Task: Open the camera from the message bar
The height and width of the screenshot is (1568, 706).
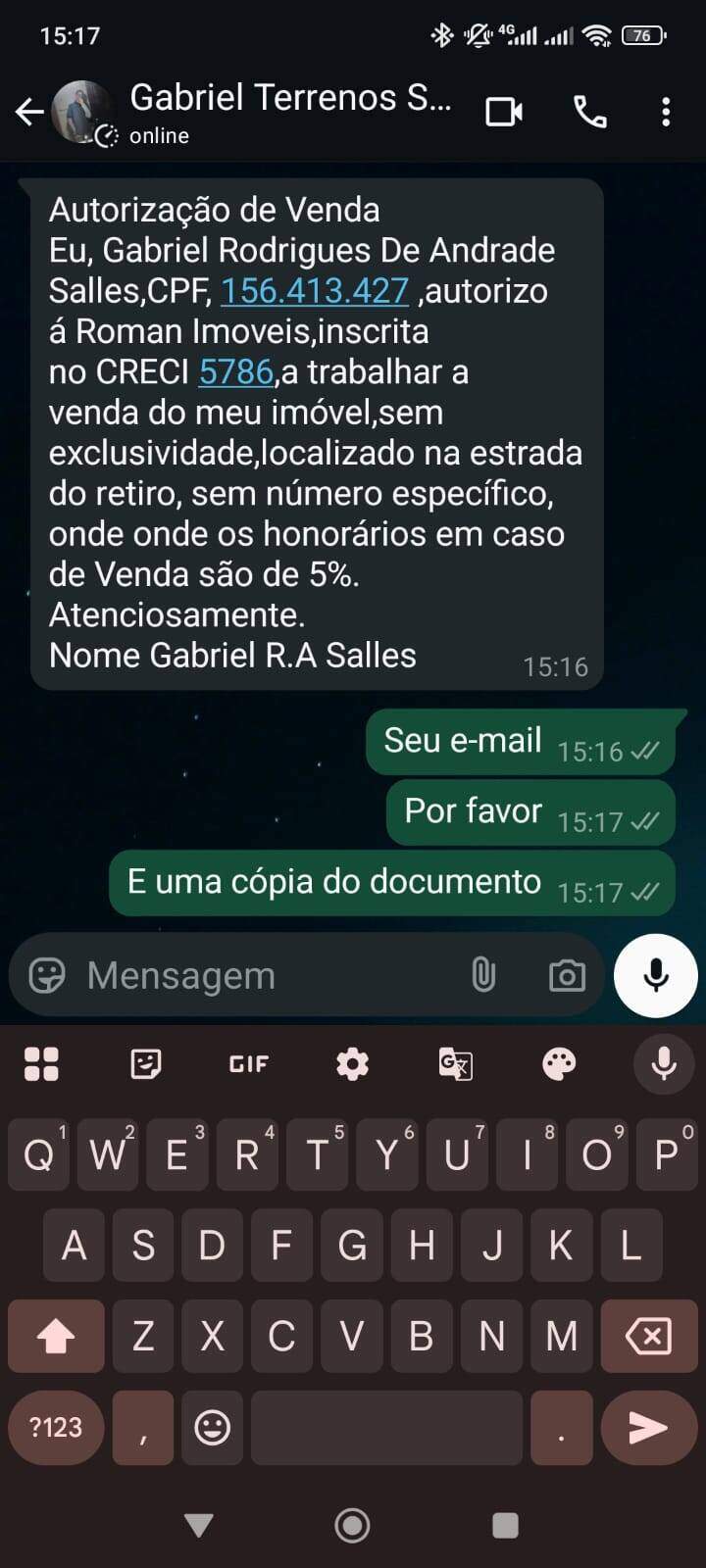Action: pos(567,974)
